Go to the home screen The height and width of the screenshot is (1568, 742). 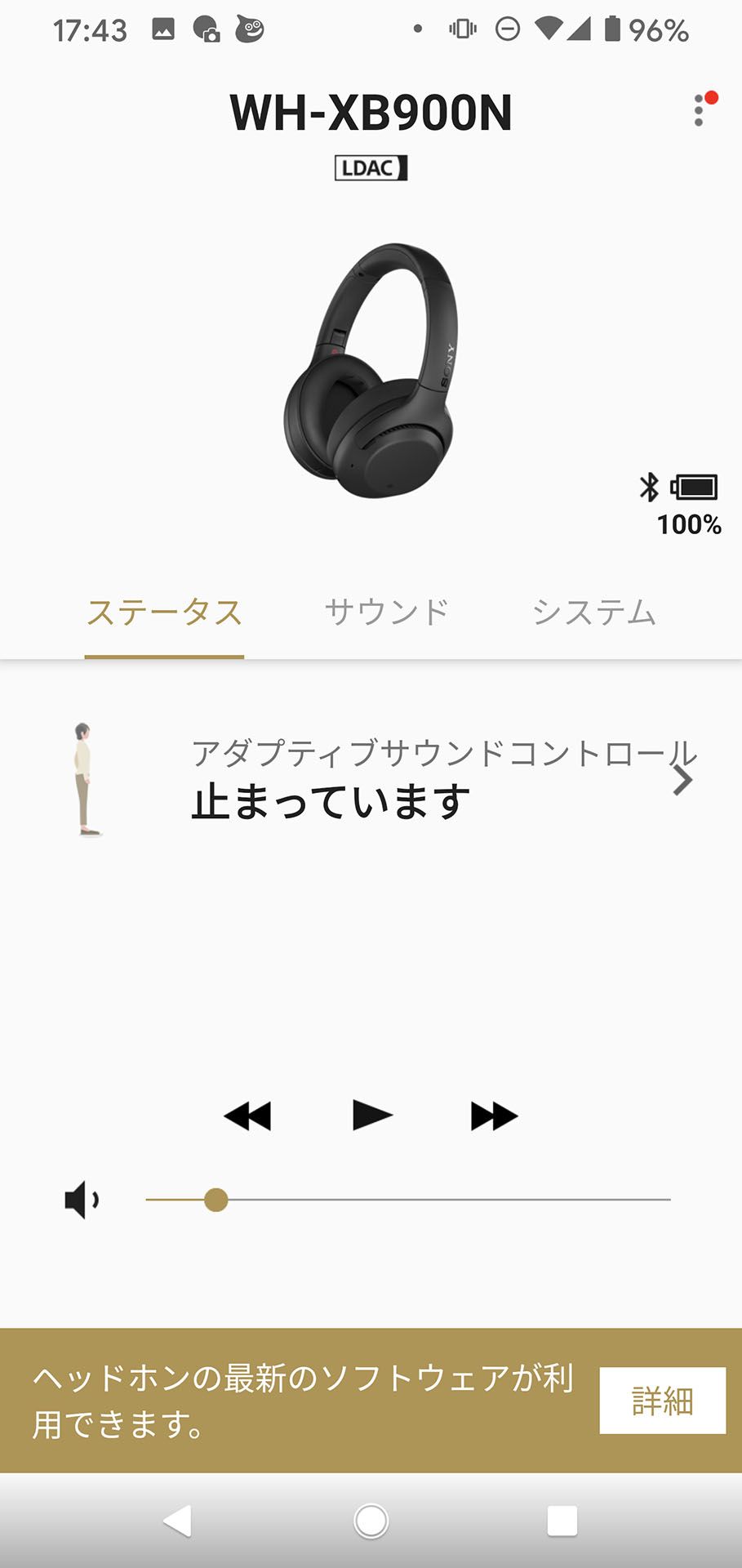pyautogui.click(x=371, y=1521)
